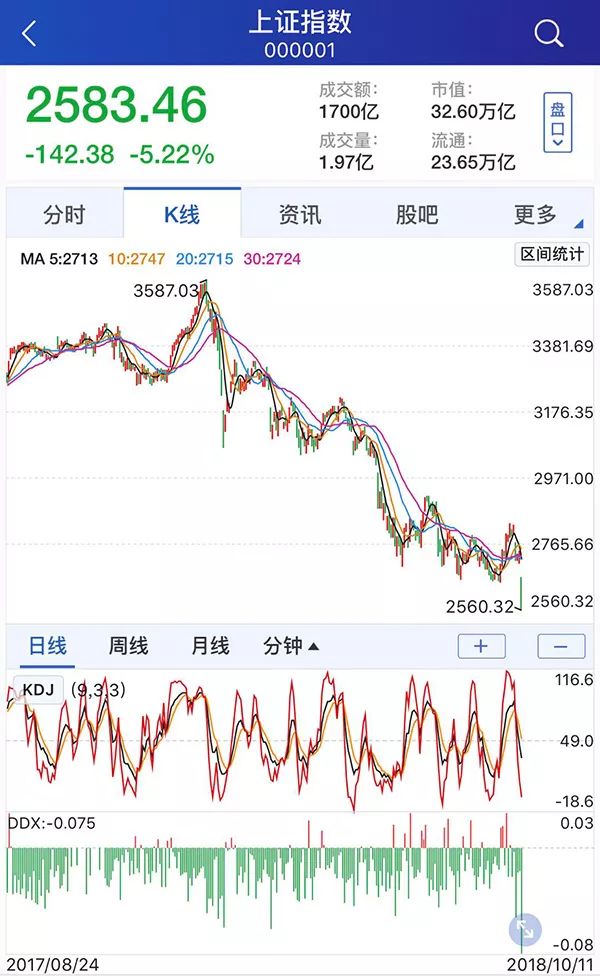Switch to the 股吧 tab
The image size is (600, 976).
click(x=417, y=214)
